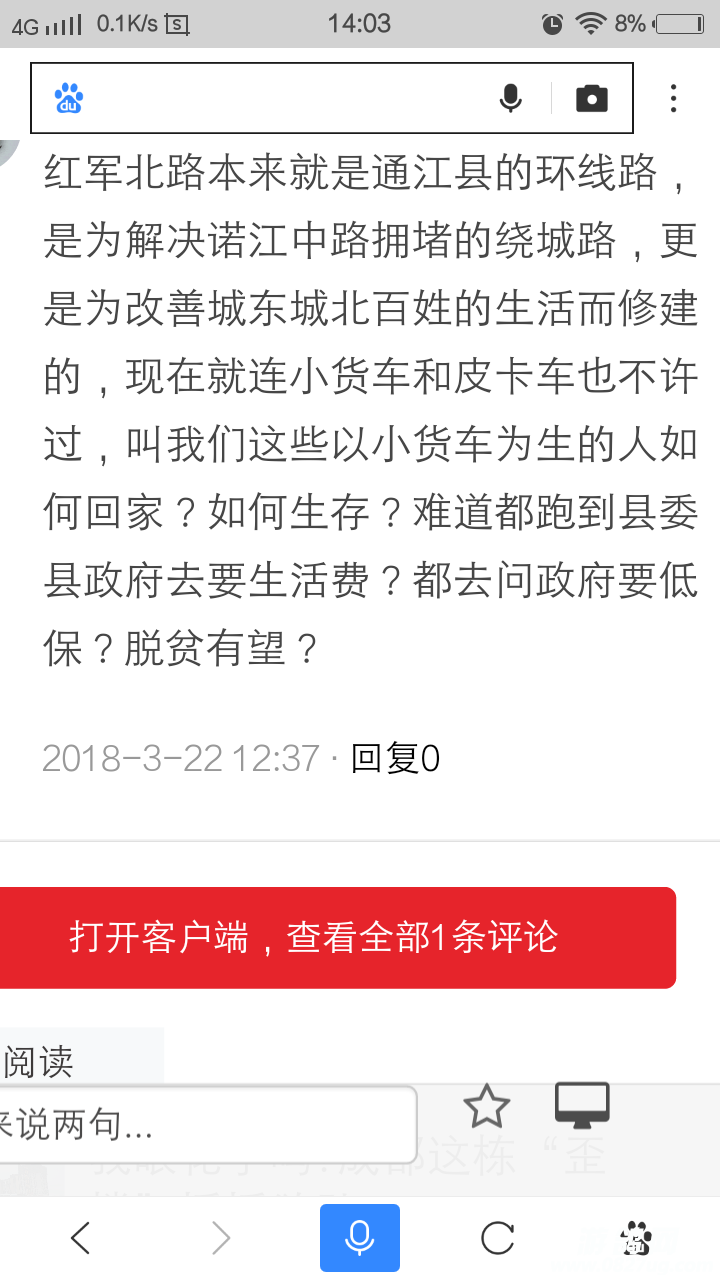Screen dimensions: 720x1280
Task: Open the three-dot overflow menu
Action: point(673,98)
